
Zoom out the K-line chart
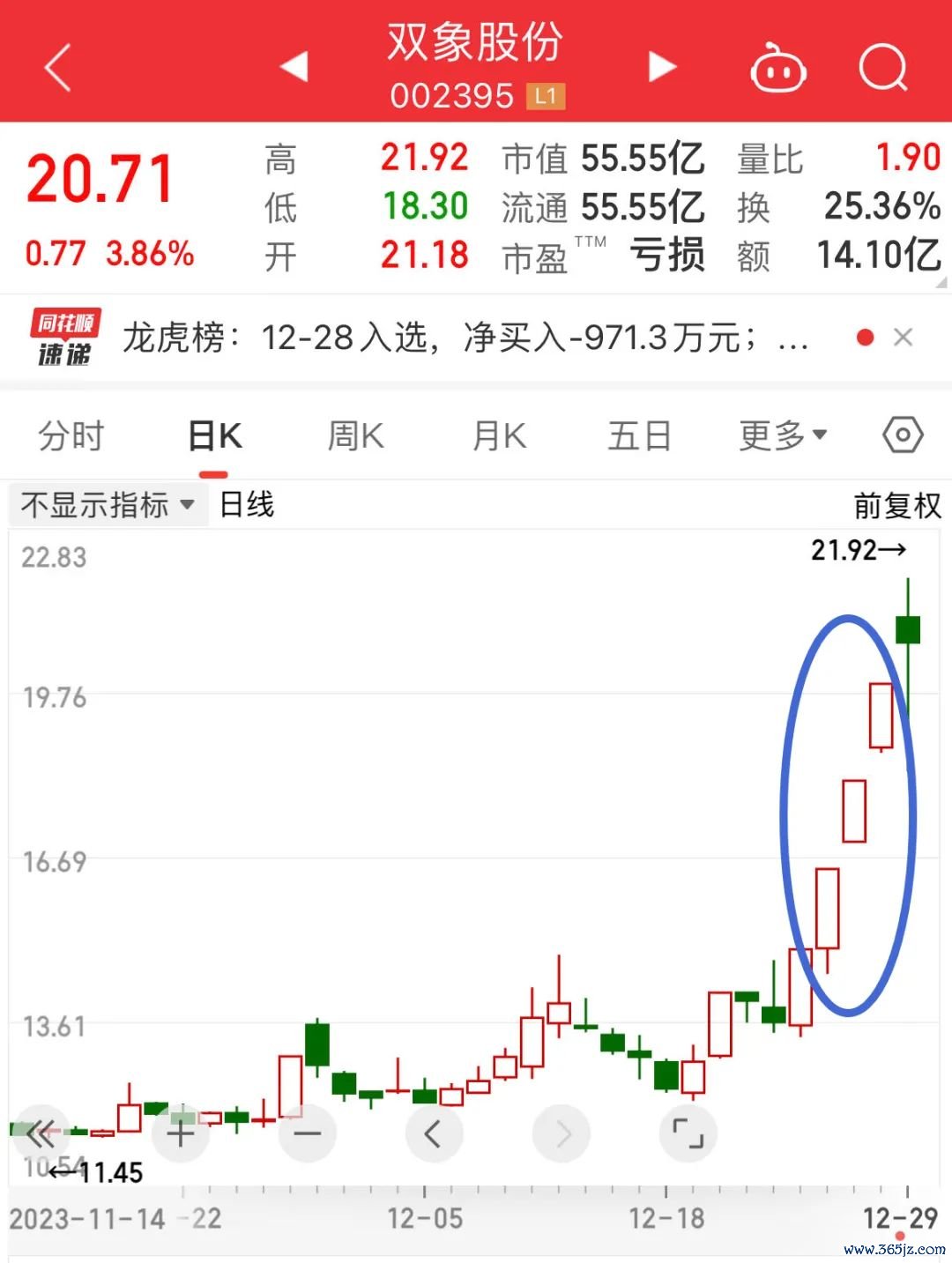click(307, 1133)
